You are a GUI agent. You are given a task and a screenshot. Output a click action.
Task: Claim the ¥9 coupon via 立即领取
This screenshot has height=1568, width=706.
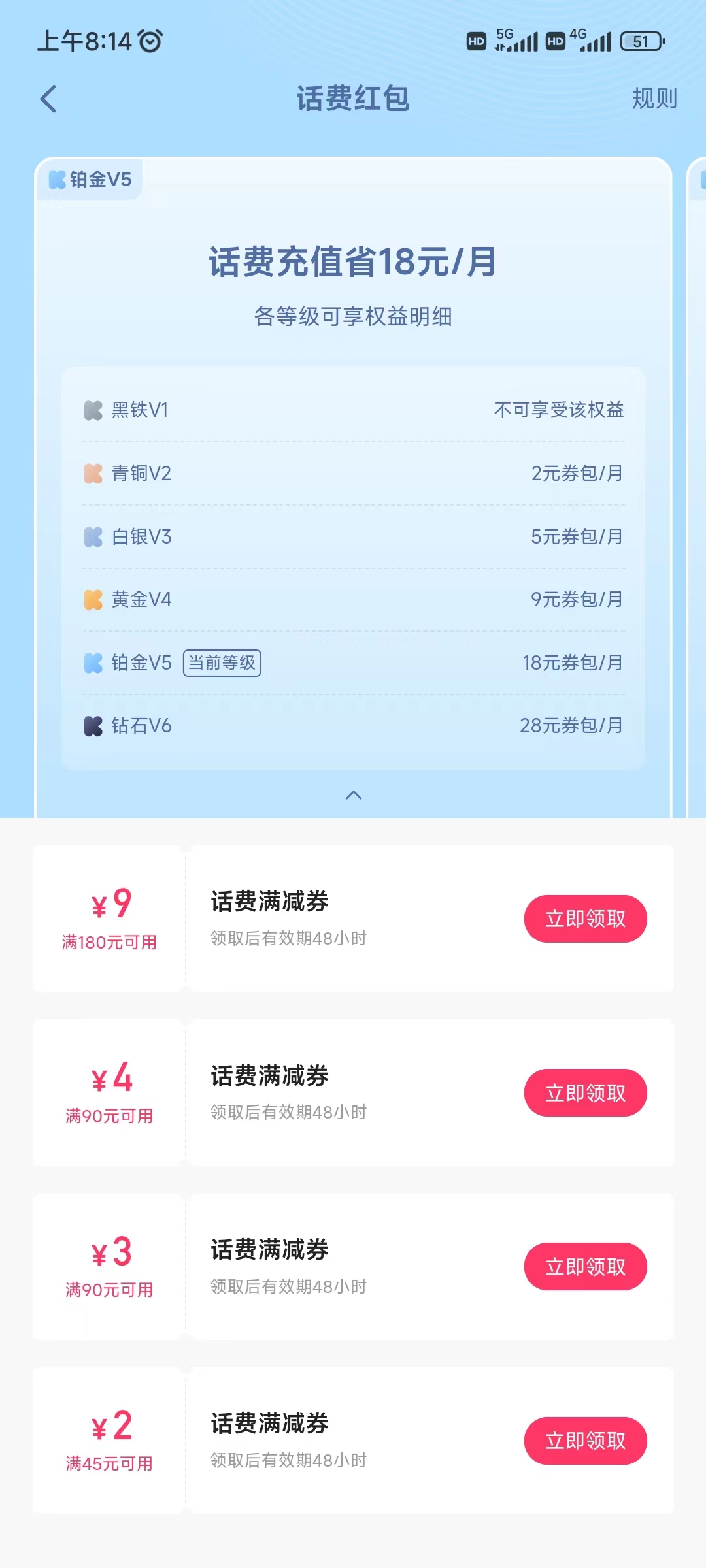585,918
